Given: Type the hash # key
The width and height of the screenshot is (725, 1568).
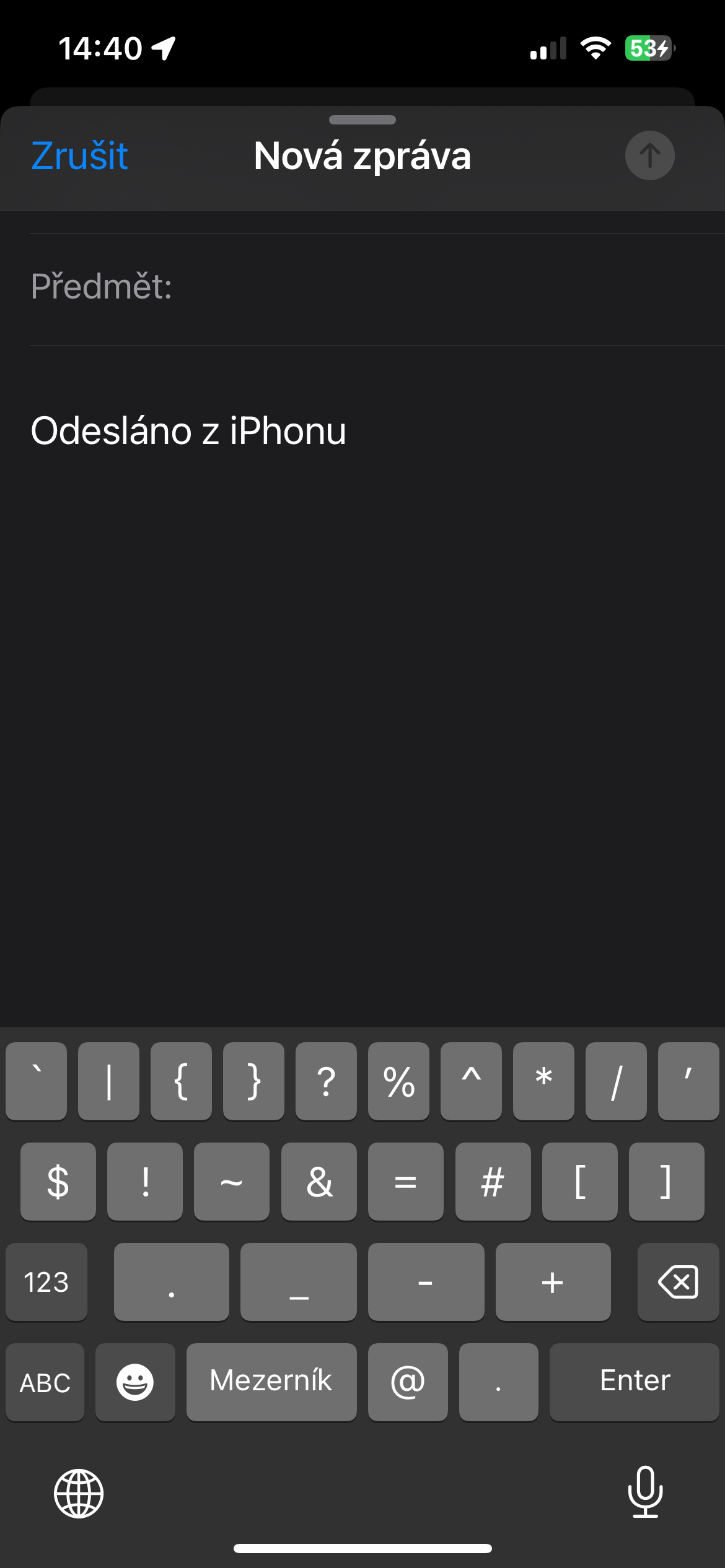Looking at the screenshot, I should point(493,1182).
